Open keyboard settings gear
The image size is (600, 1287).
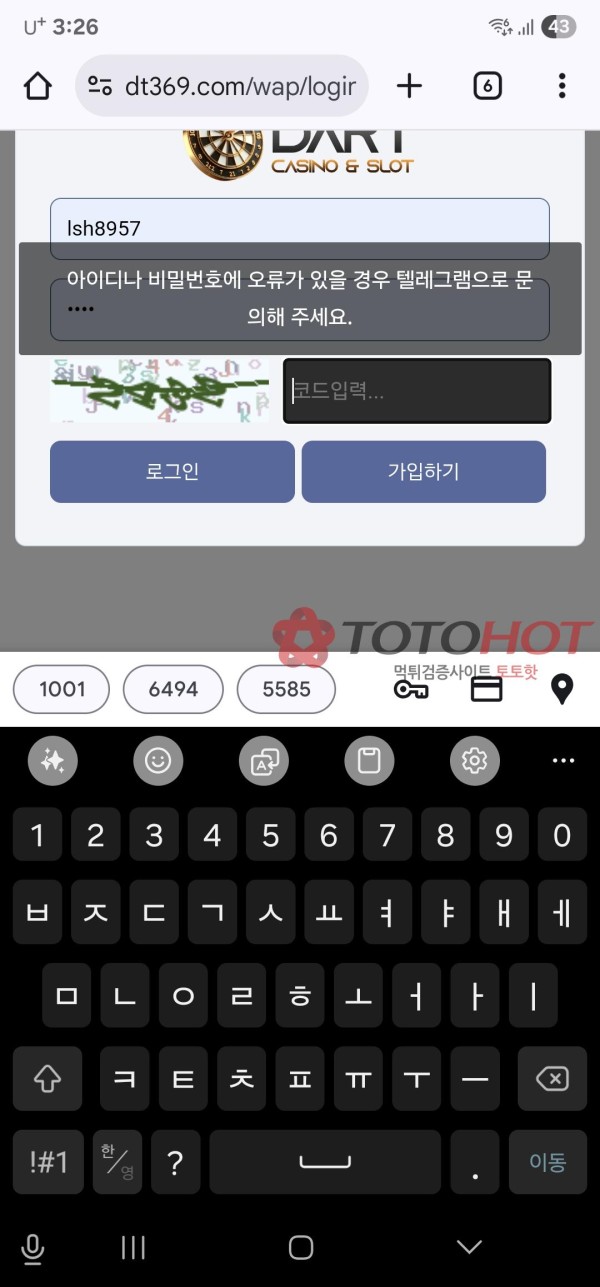coord(474,761)
